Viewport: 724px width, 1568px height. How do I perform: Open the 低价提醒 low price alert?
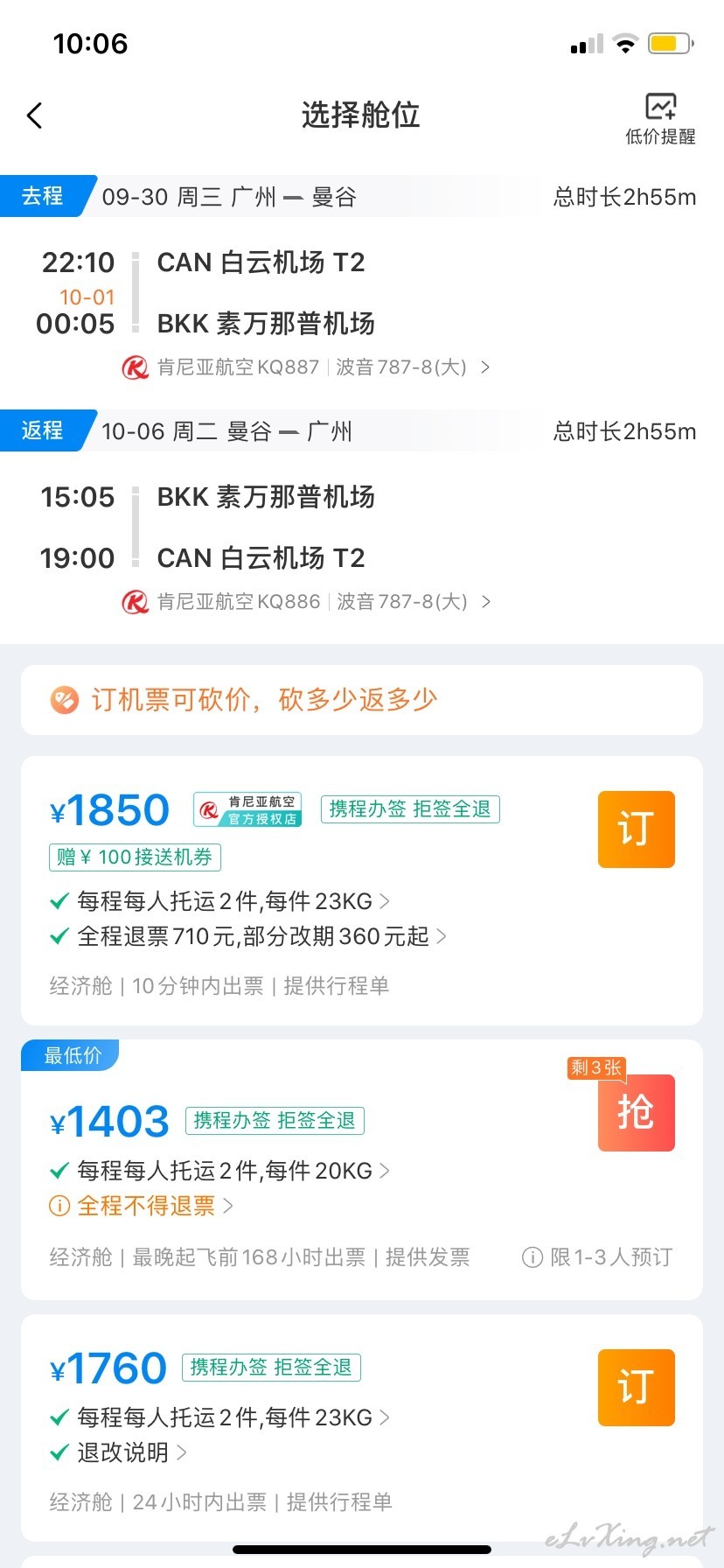pos(660,119)
